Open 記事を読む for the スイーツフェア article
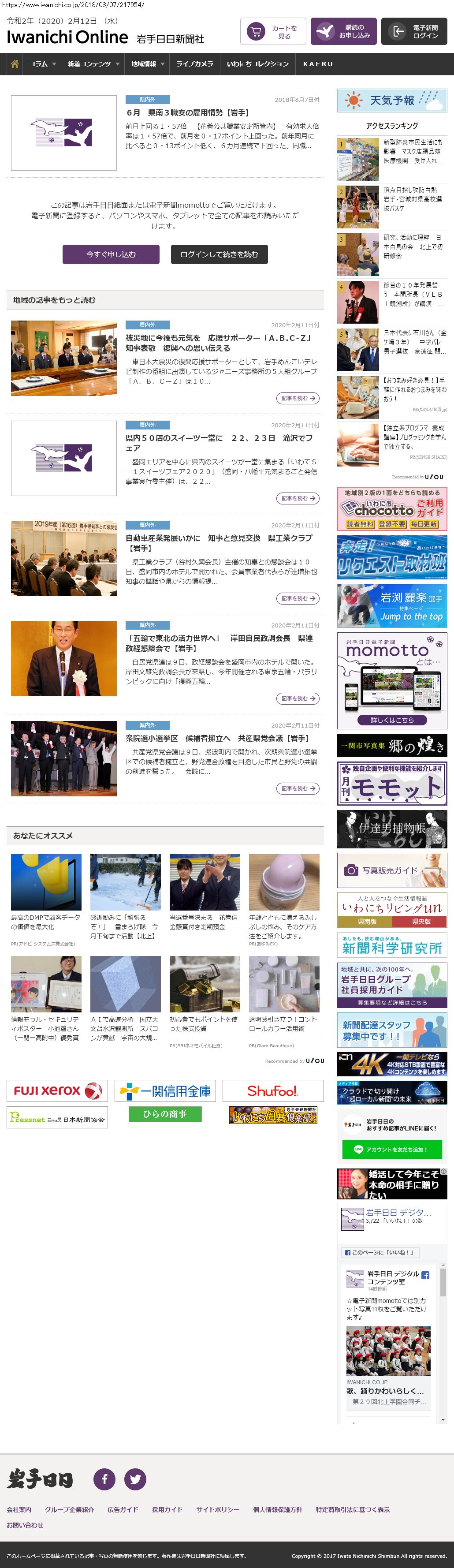This screenshot has width=454, height=1568. pos(298,499)
